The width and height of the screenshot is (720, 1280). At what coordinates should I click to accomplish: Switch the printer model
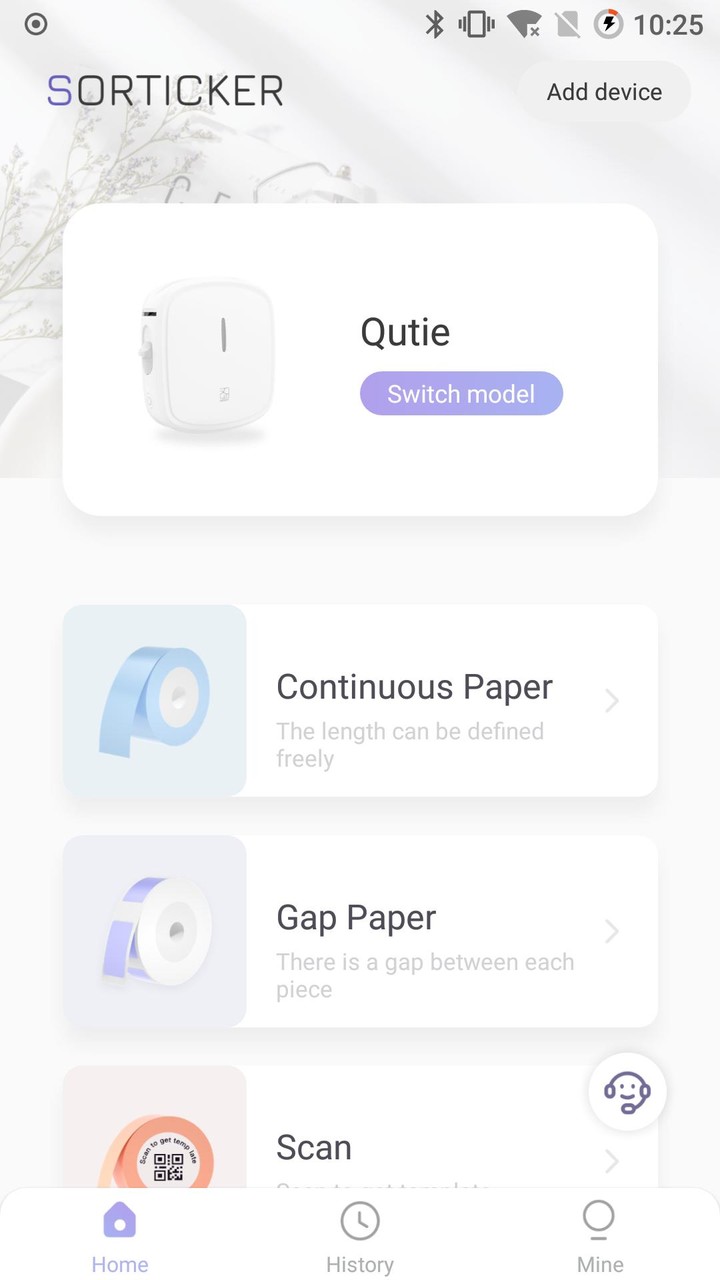point(461,394)
